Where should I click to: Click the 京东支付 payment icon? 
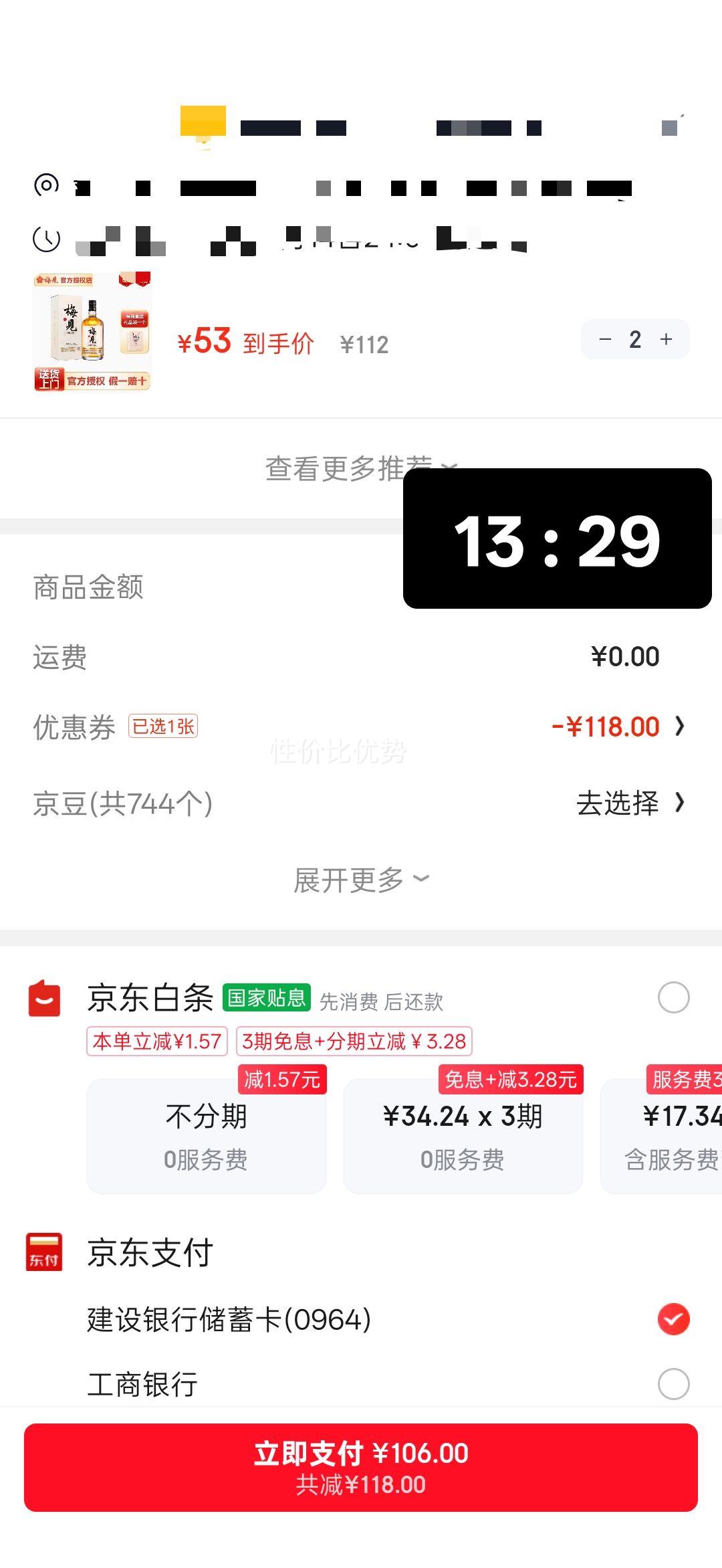click(44, 1254)
